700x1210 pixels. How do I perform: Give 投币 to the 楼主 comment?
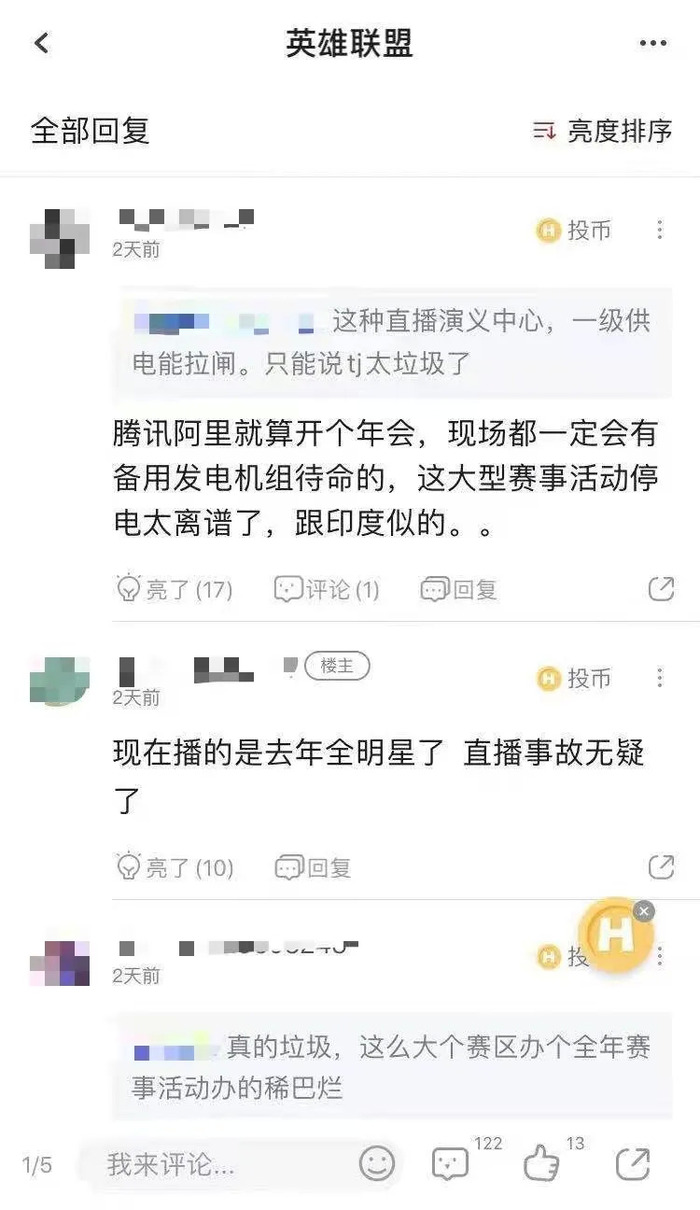[575, 678]
